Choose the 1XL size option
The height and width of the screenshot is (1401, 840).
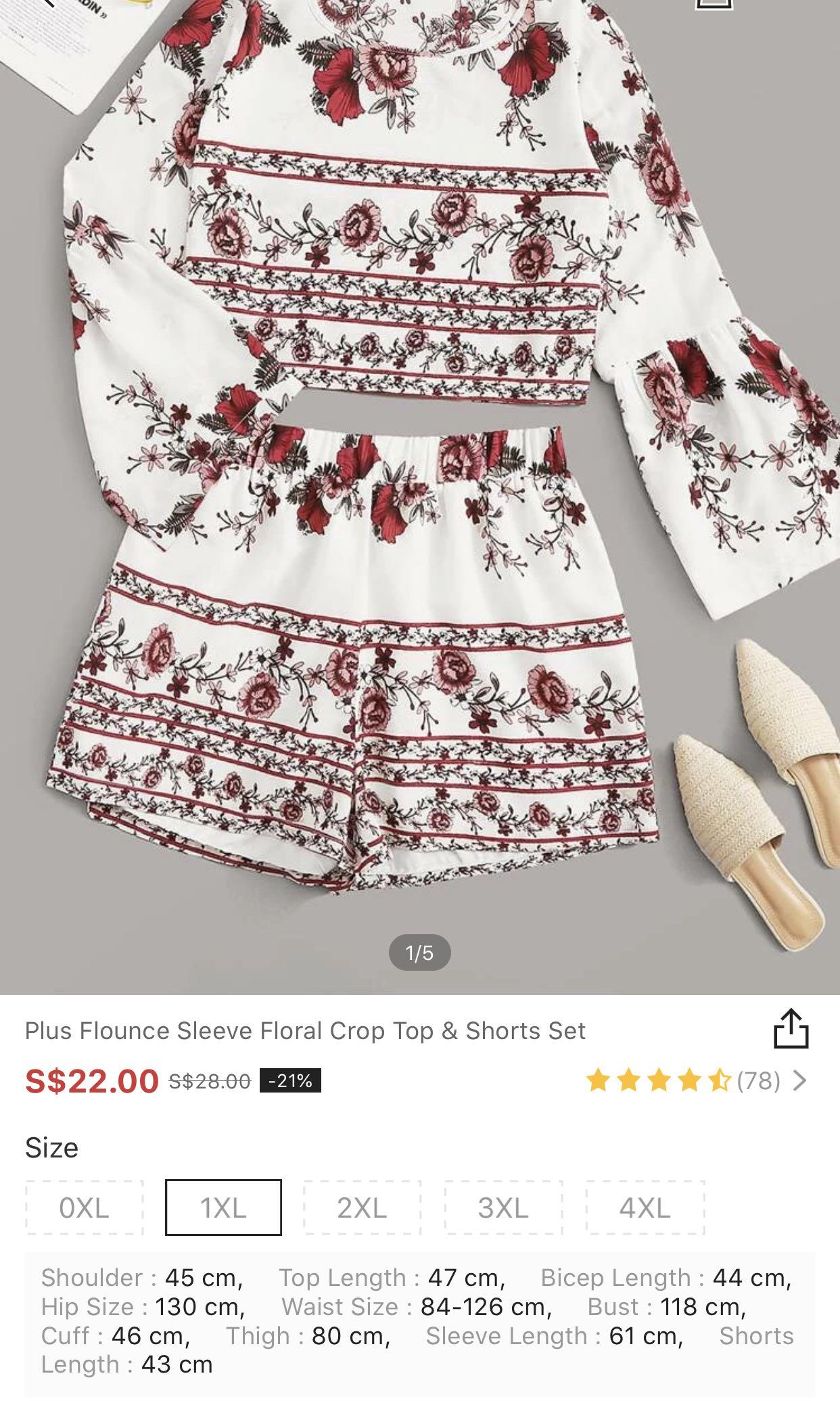(223, 1208)
